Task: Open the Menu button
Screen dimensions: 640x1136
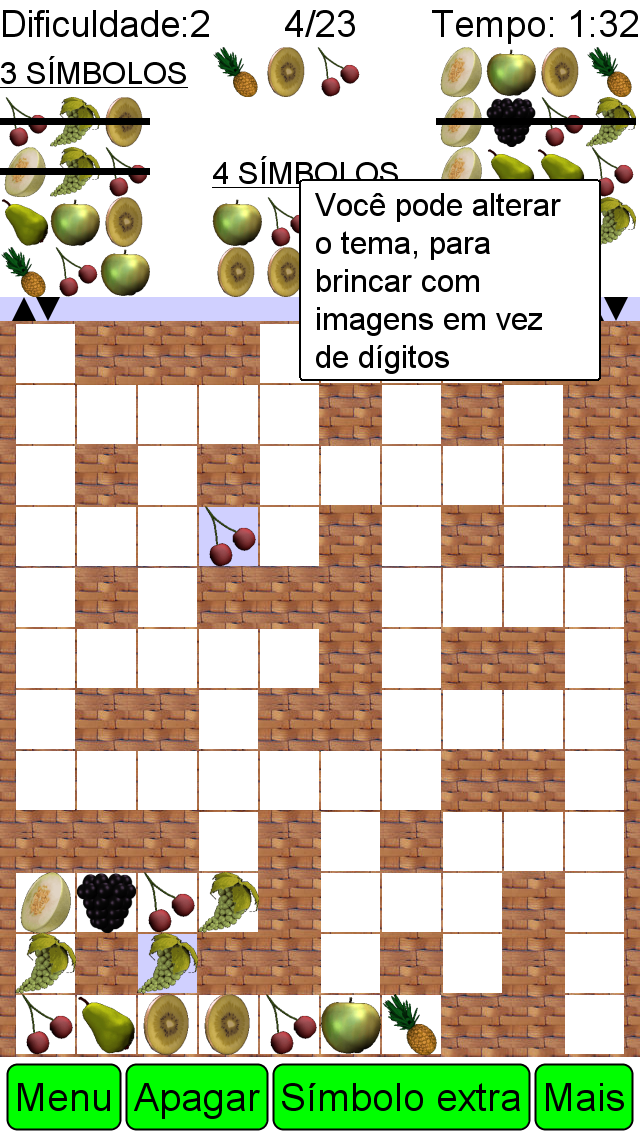Action: 64,1097
